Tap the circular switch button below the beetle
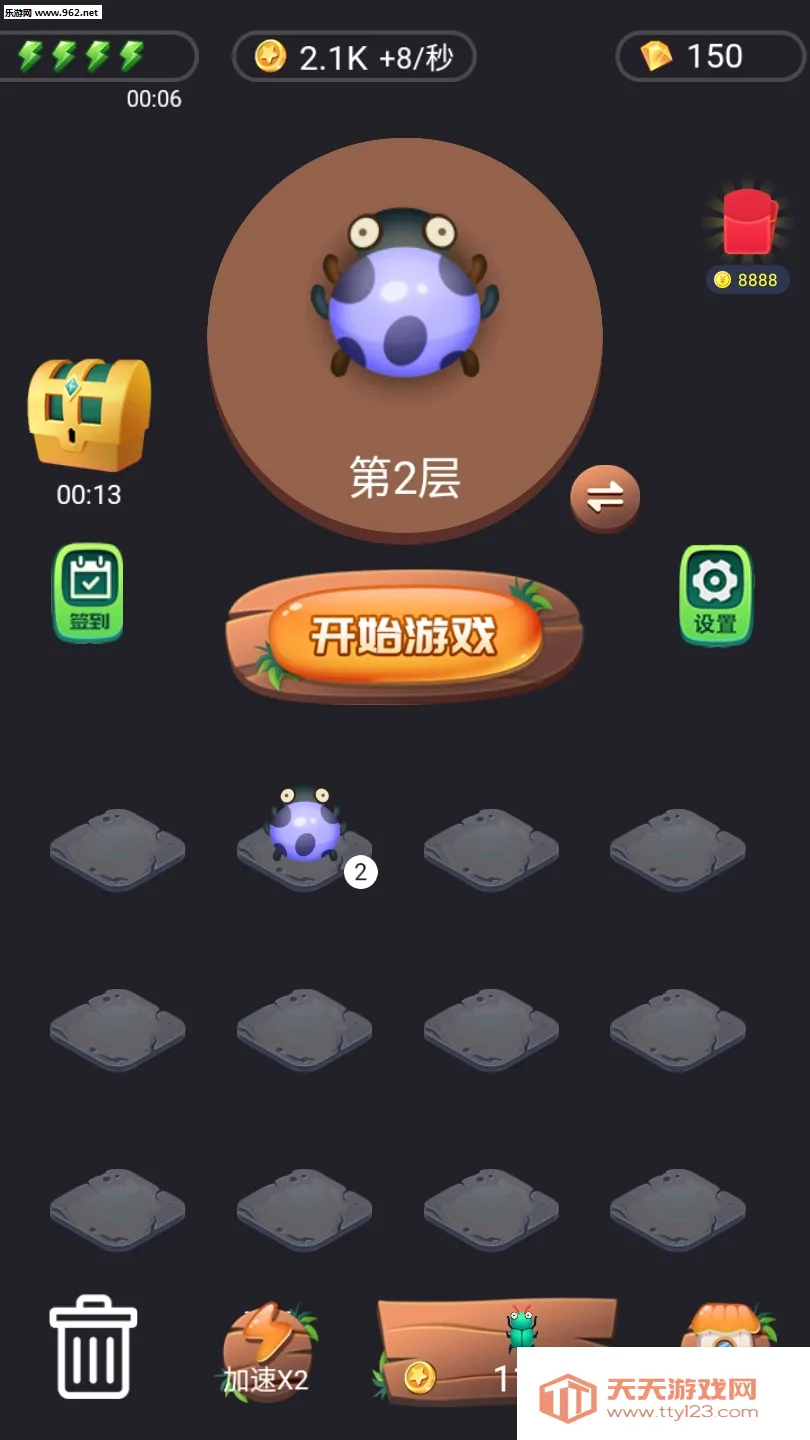 (604, 497)
